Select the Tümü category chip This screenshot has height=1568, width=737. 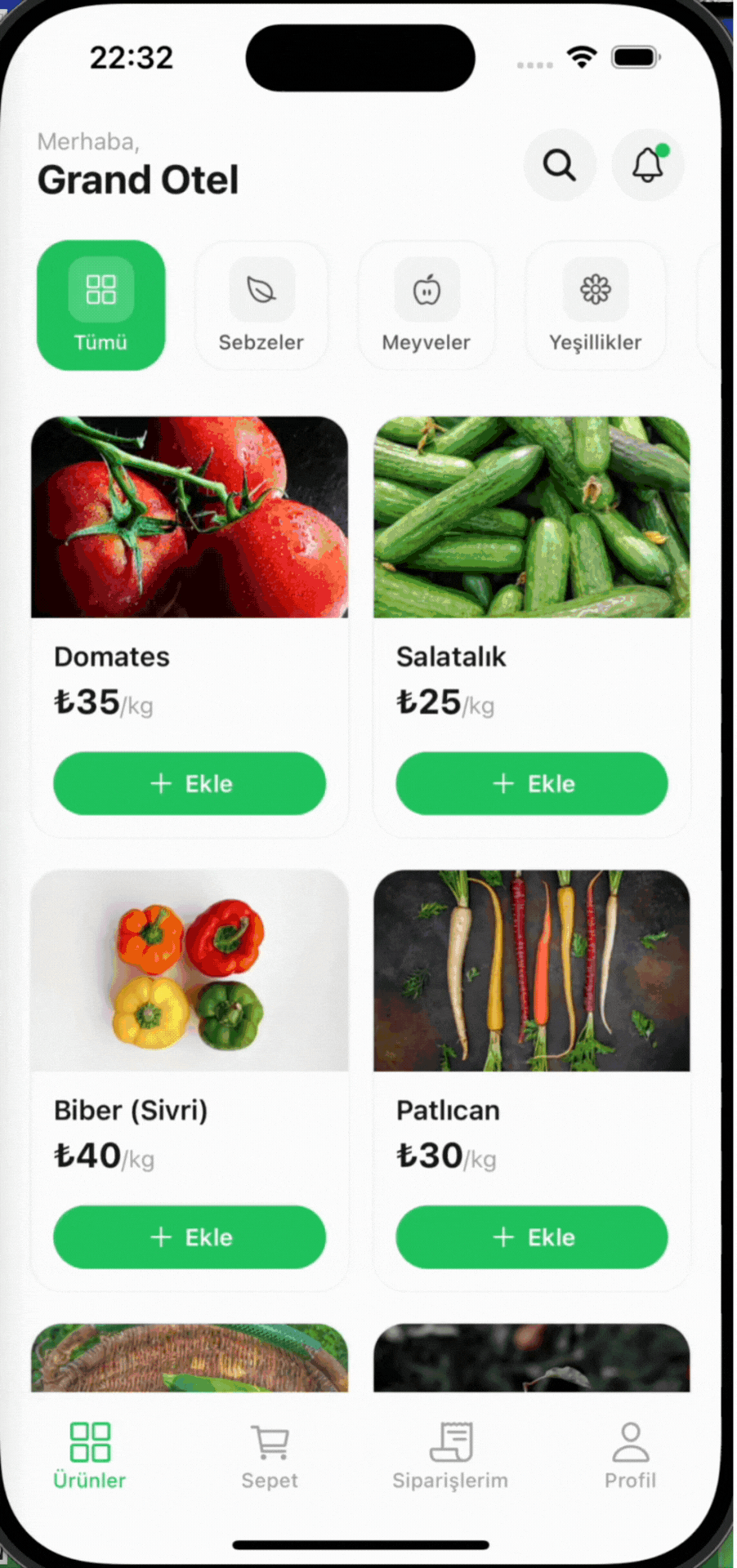click(101, 305)
